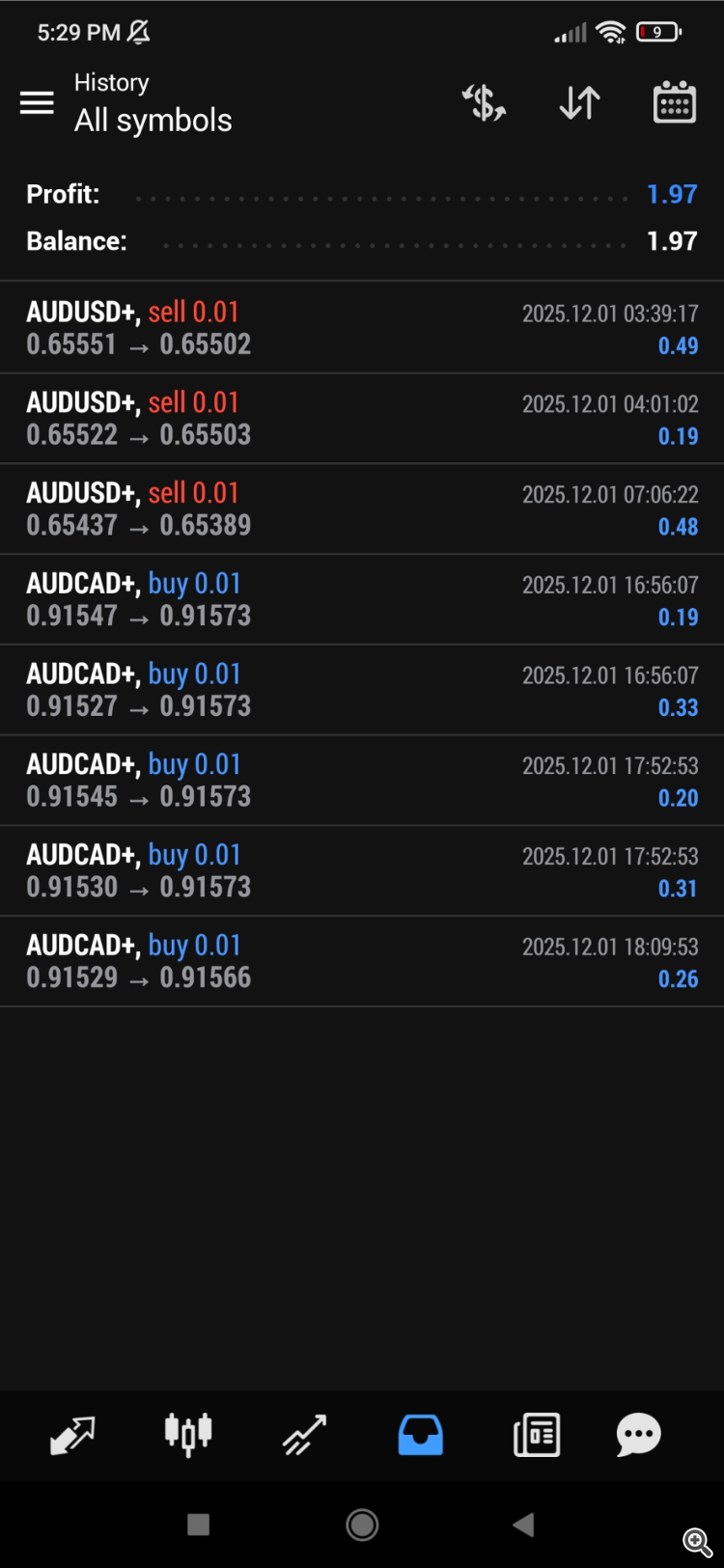Tap the All symbols history header
This screenshot has width=724, height=1568.
[153, 101]
